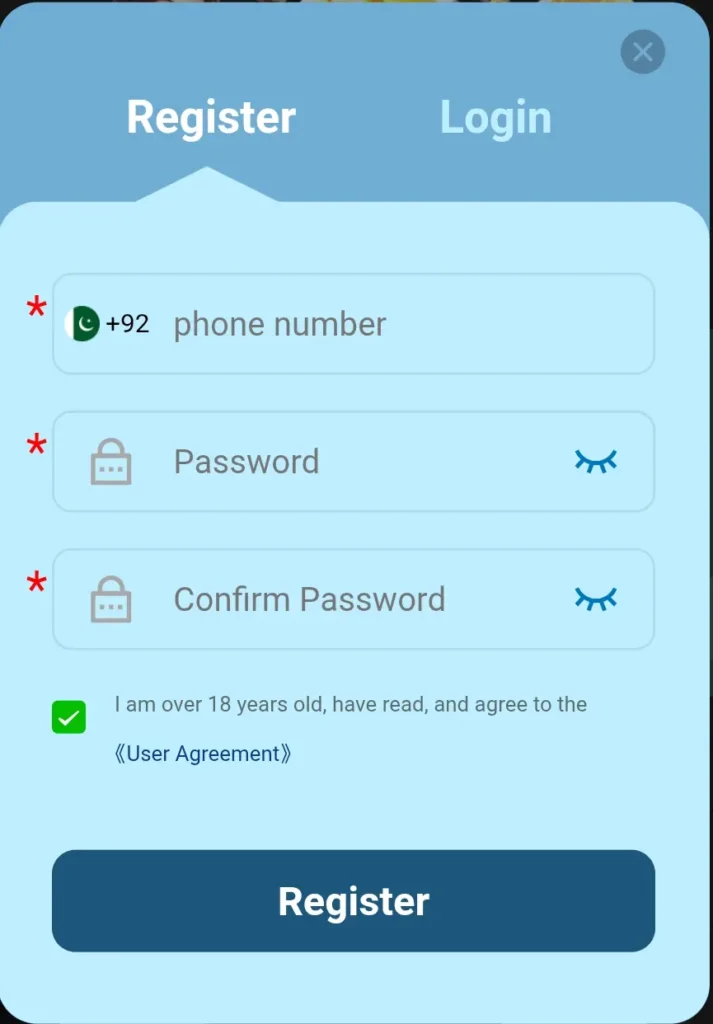713x1024 pixels.
Task: Tap the Password input field
Action: point(360,462)
